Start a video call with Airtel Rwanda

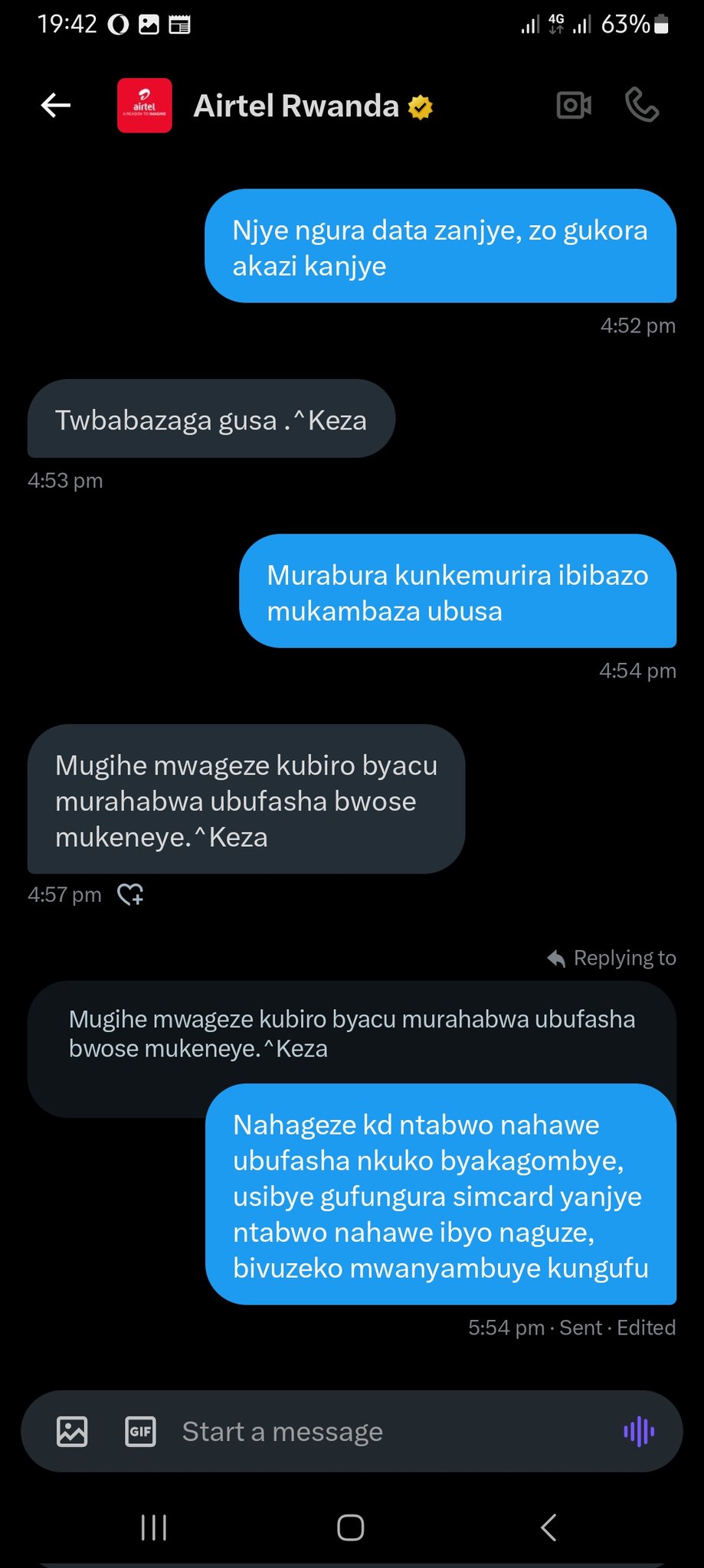pos(574,106)
